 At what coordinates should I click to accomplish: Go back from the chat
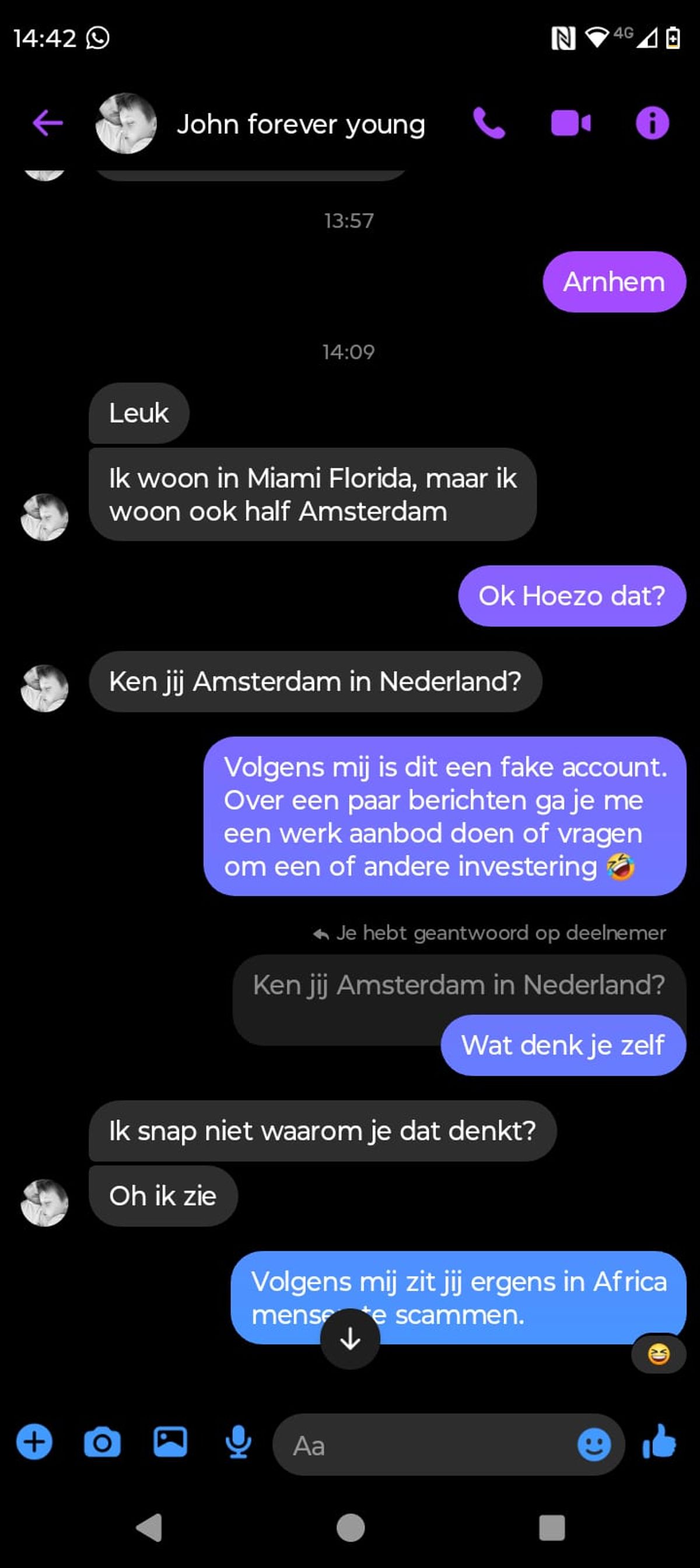click(47, 124)
